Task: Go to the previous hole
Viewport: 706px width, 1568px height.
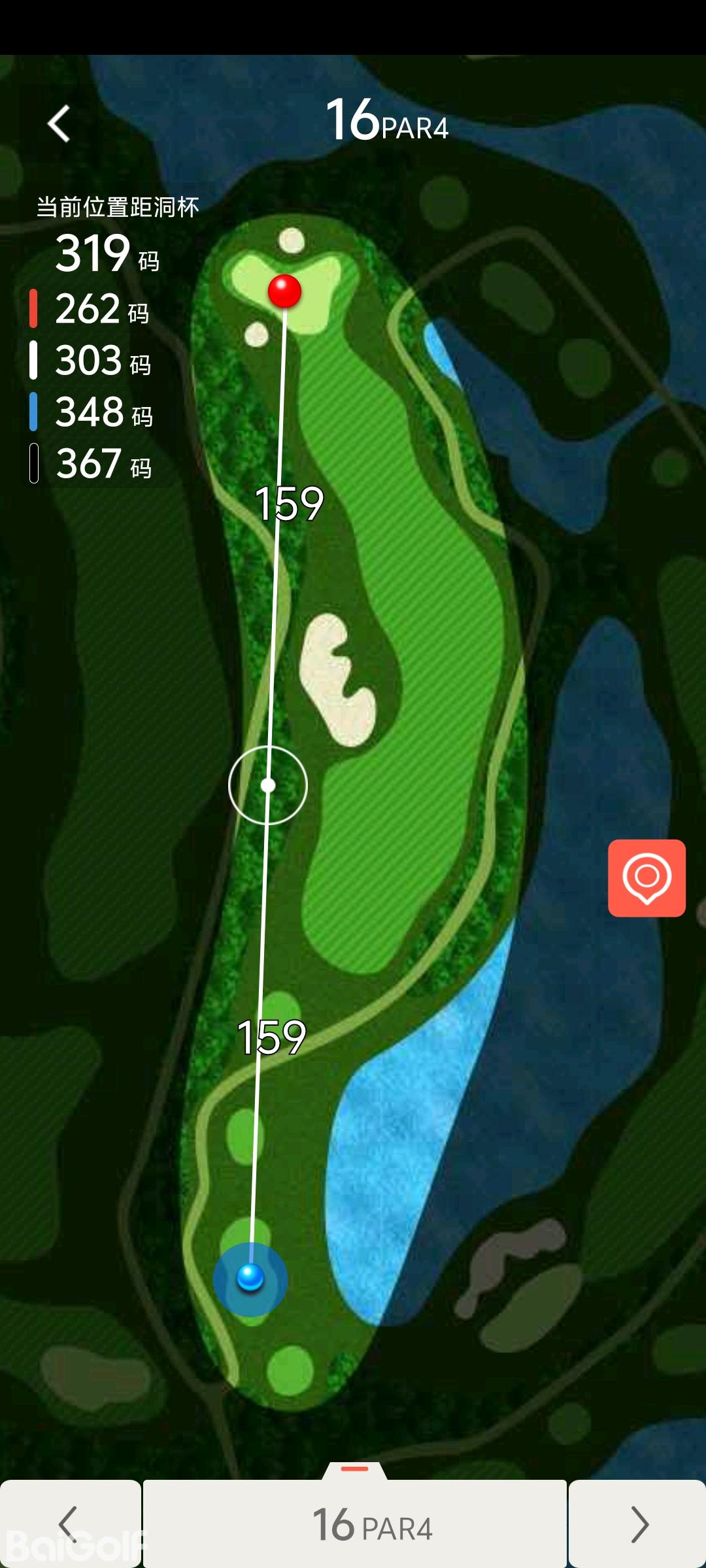Action: click(x=69, y=1524)
